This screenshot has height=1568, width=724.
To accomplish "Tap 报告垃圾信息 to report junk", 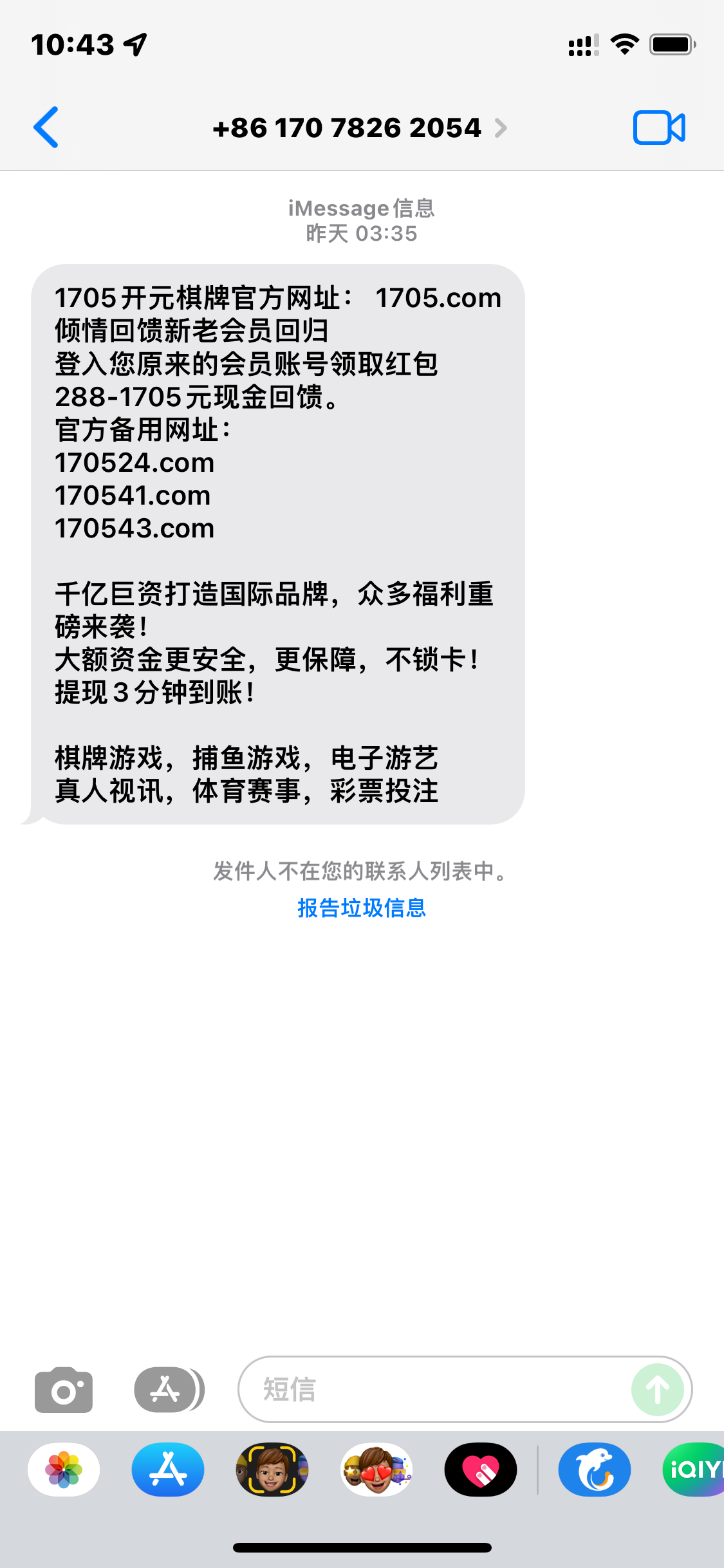I will pyautogui.click(x=362, y=908).
